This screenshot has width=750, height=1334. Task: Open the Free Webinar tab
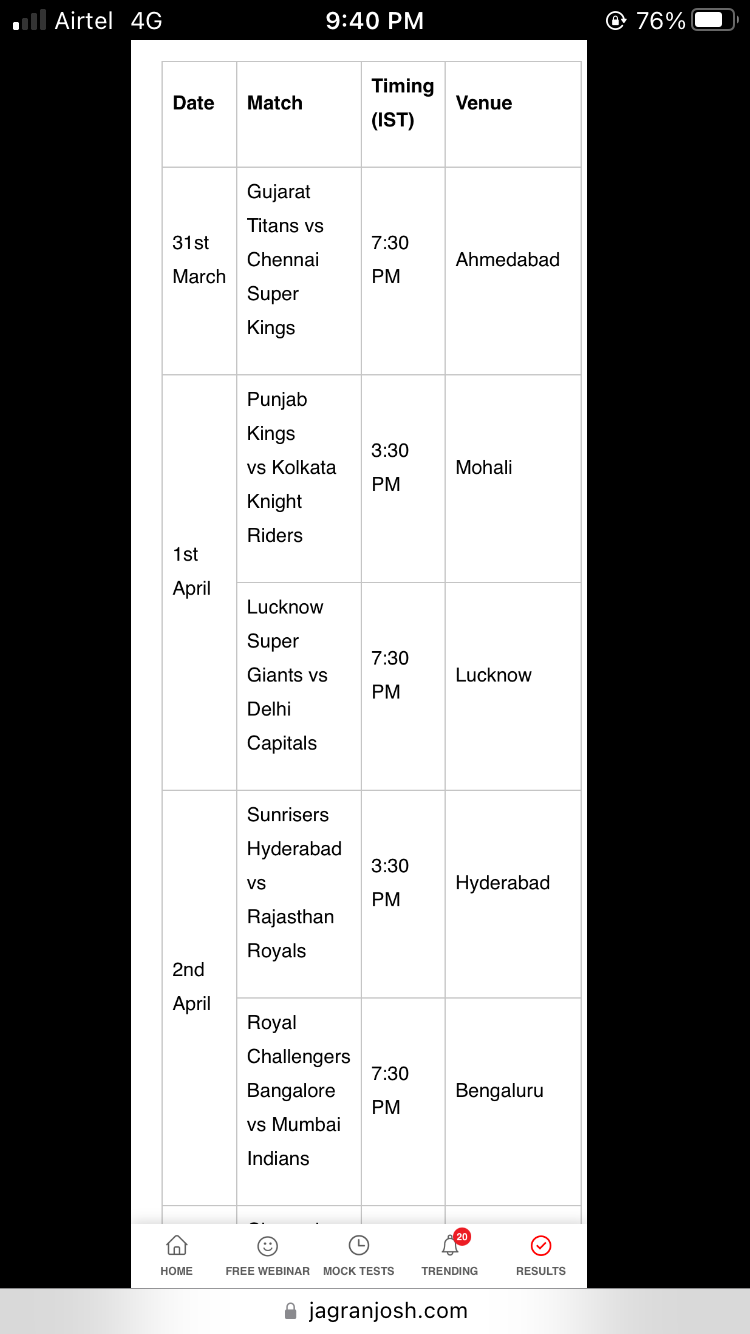[x=267, y=1255]
